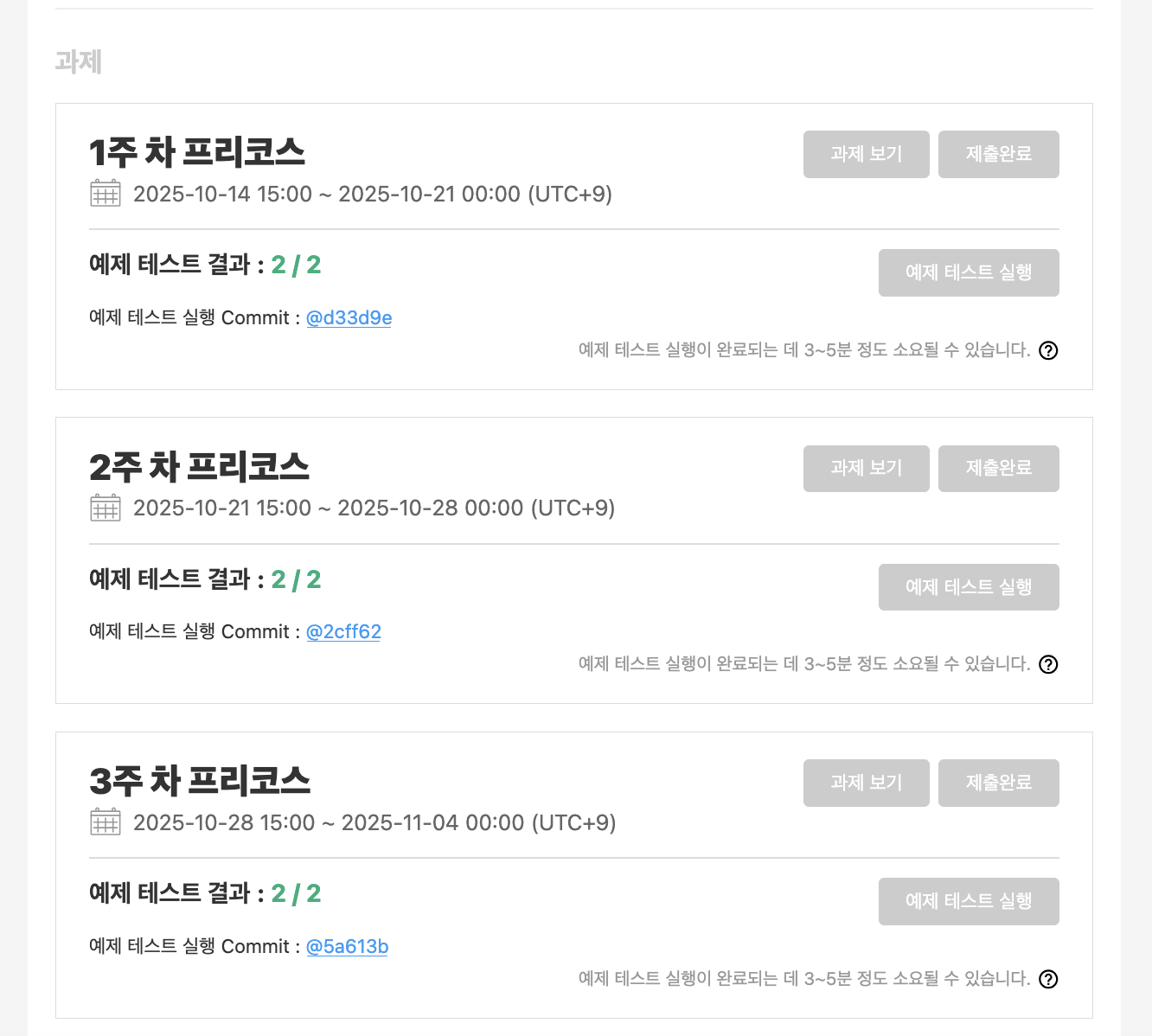Tap 제출완료 on 1주 차 프리코스
Image resolution: width=1152 pixels, height=1036 pixels.
pyautogui.click(x=998, y=154)
